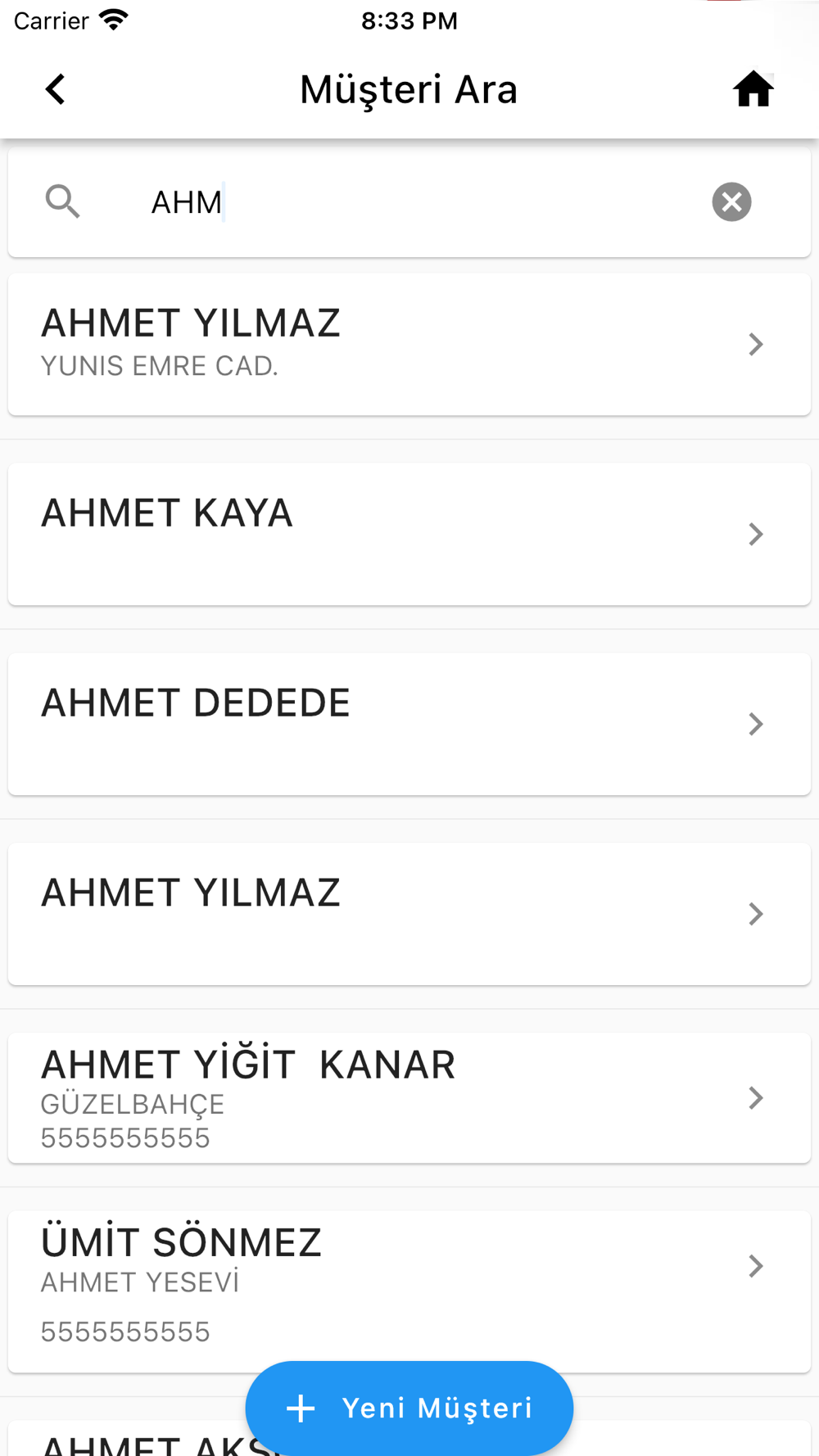The height and width of the screenshot is (1456, 819).
Task: Select customer AHMET DEDEDE
Action: 409,724
